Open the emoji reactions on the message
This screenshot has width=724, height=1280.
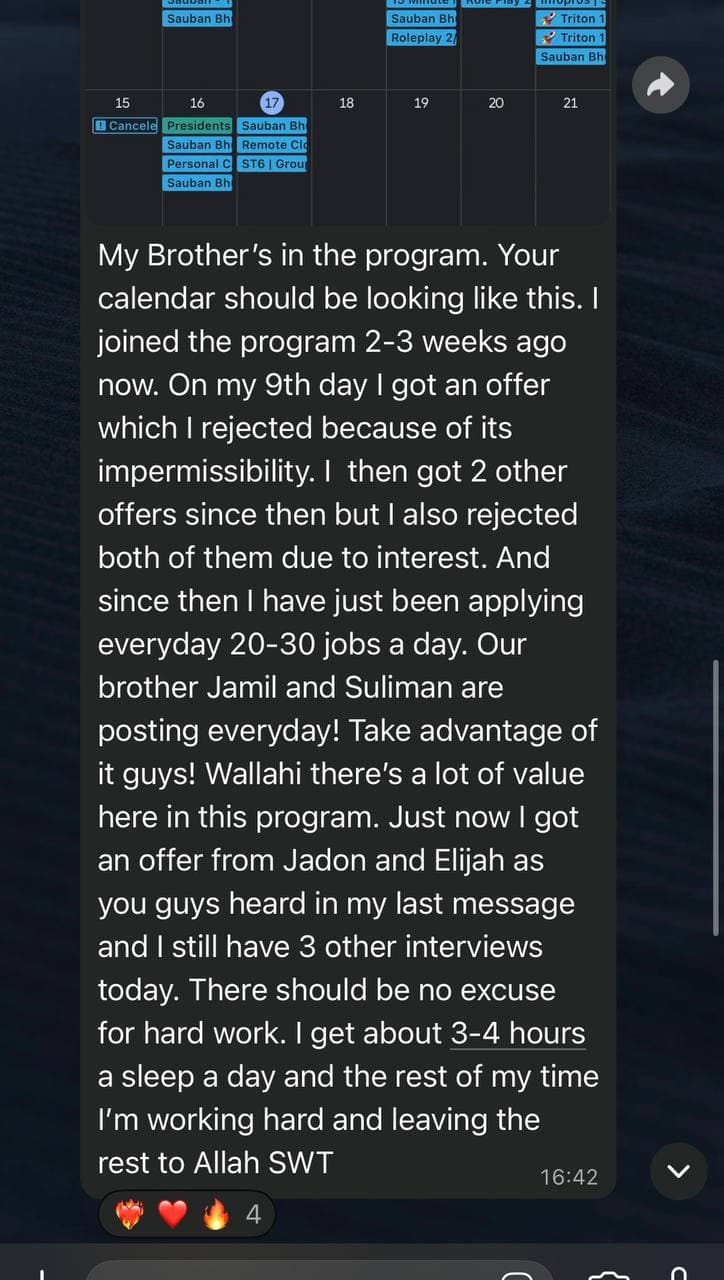click(x=187, y=1215)
